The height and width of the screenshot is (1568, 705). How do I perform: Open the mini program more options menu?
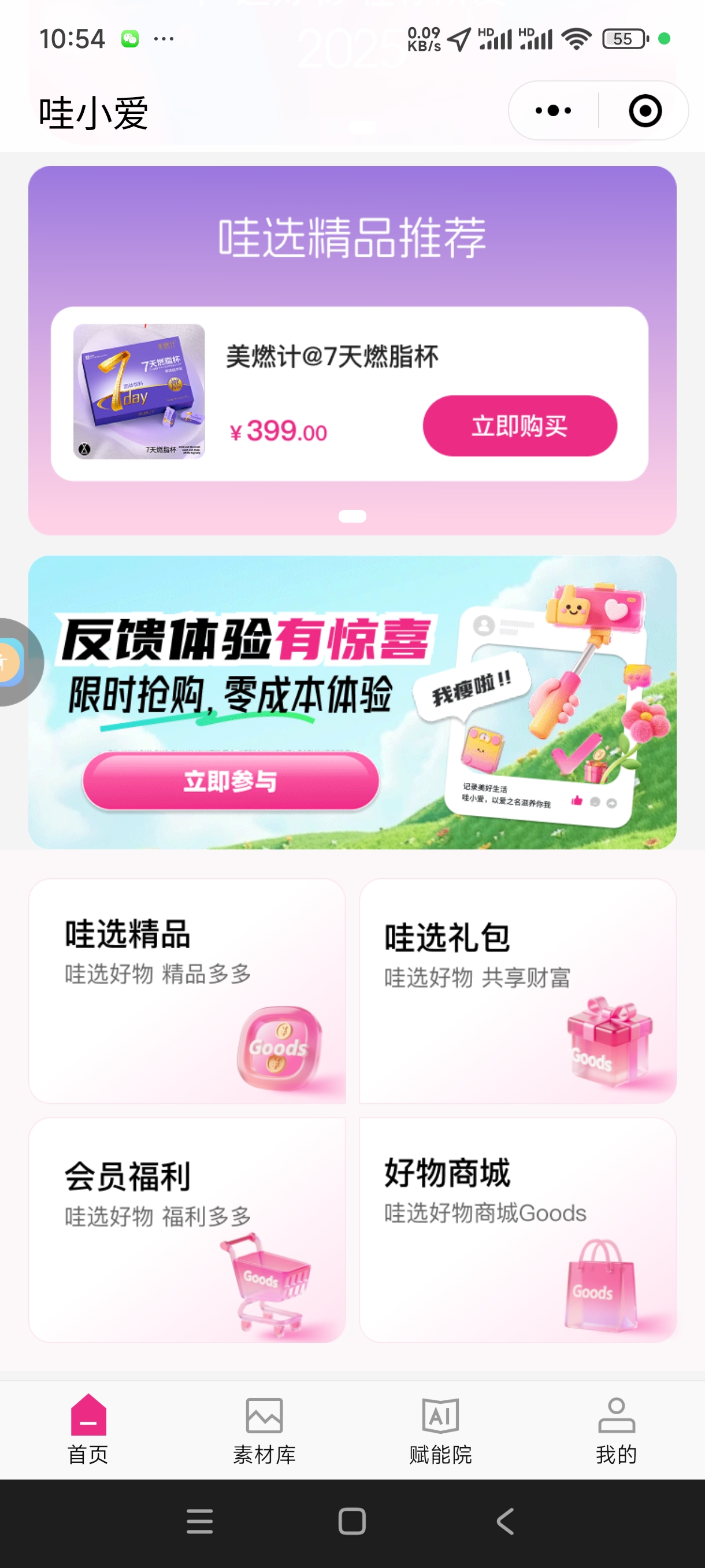tap(553, 111)
